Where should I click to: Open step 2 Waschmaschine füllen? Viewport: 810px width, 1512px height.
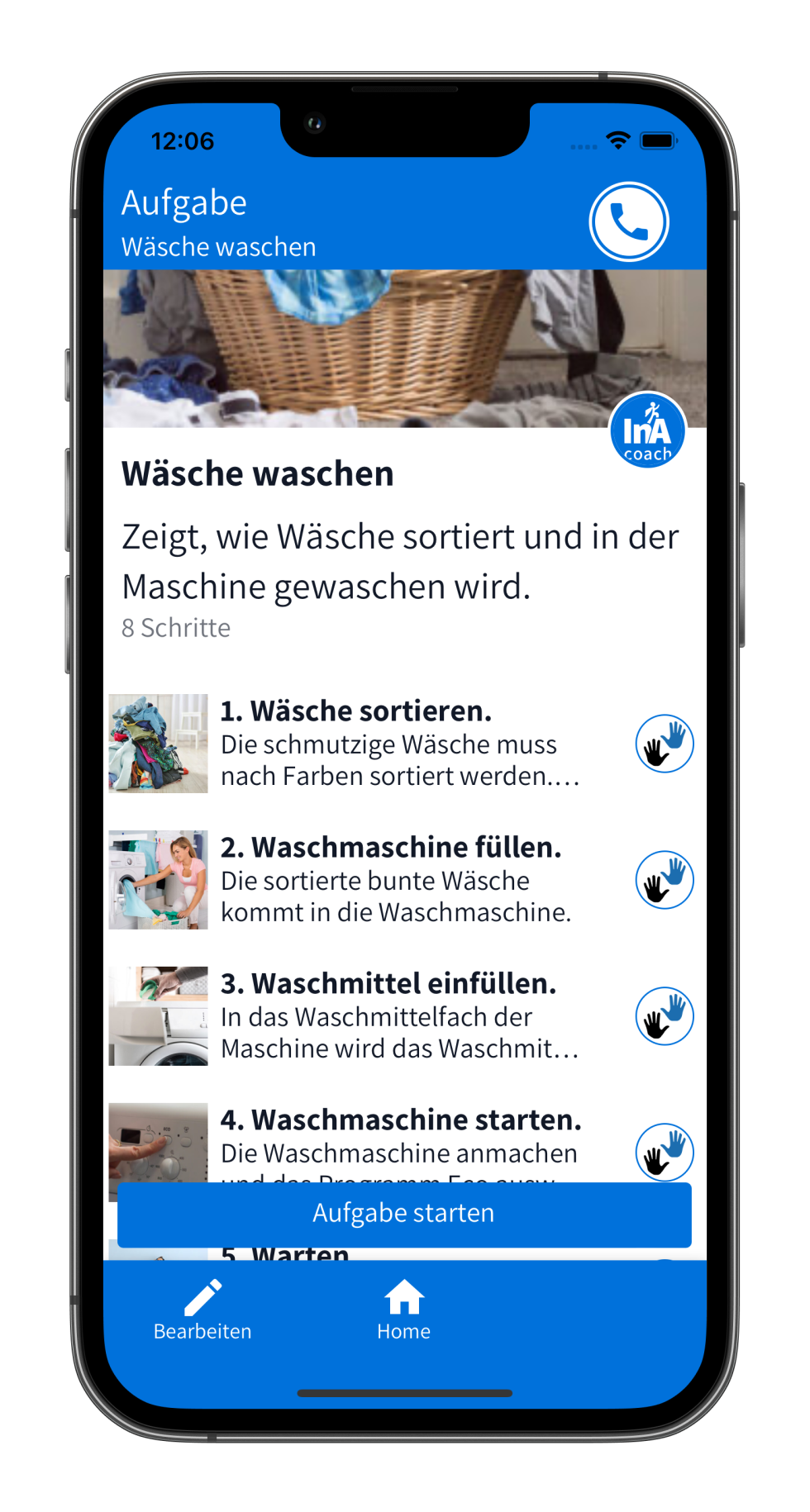[404, 880]
